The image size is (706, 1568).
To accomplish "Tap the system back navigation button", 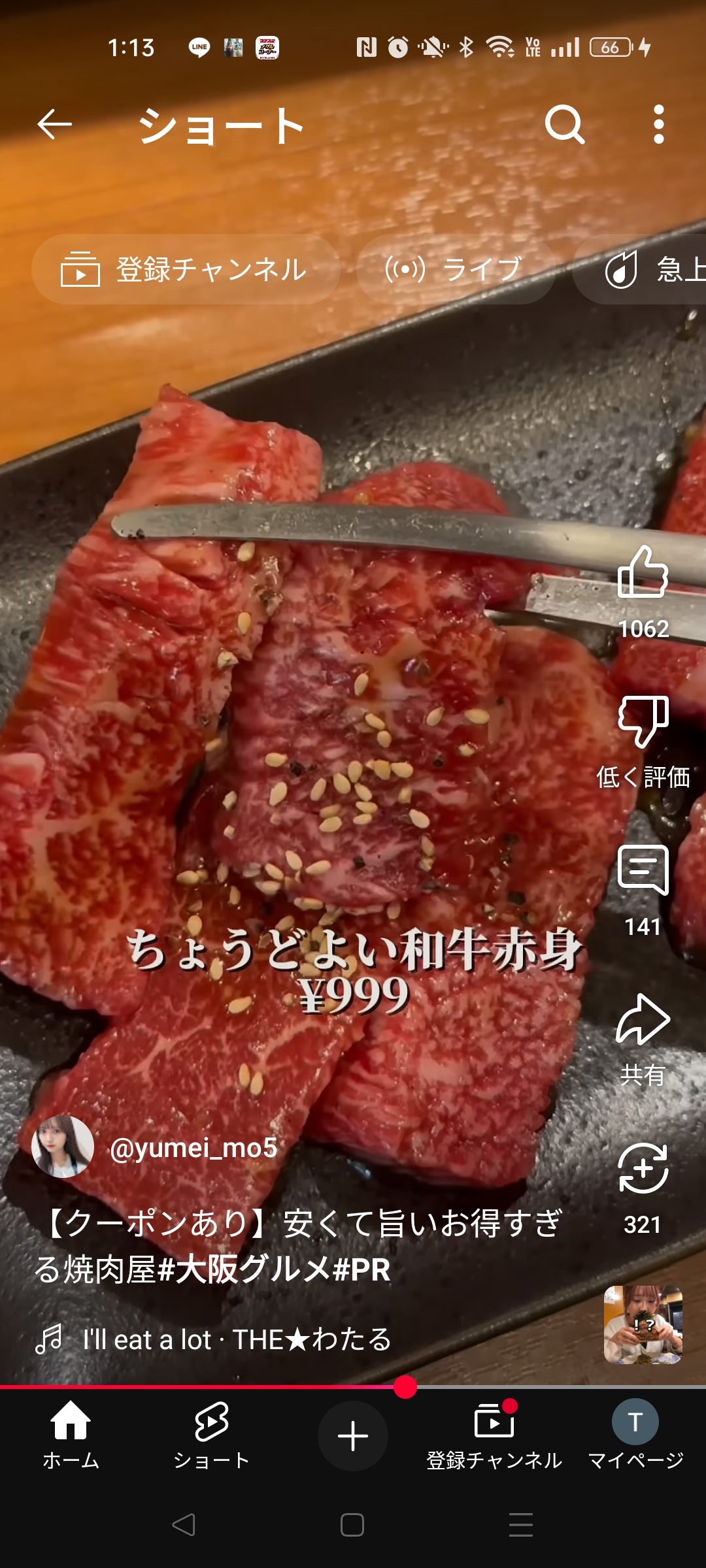I will (184, 1525).
